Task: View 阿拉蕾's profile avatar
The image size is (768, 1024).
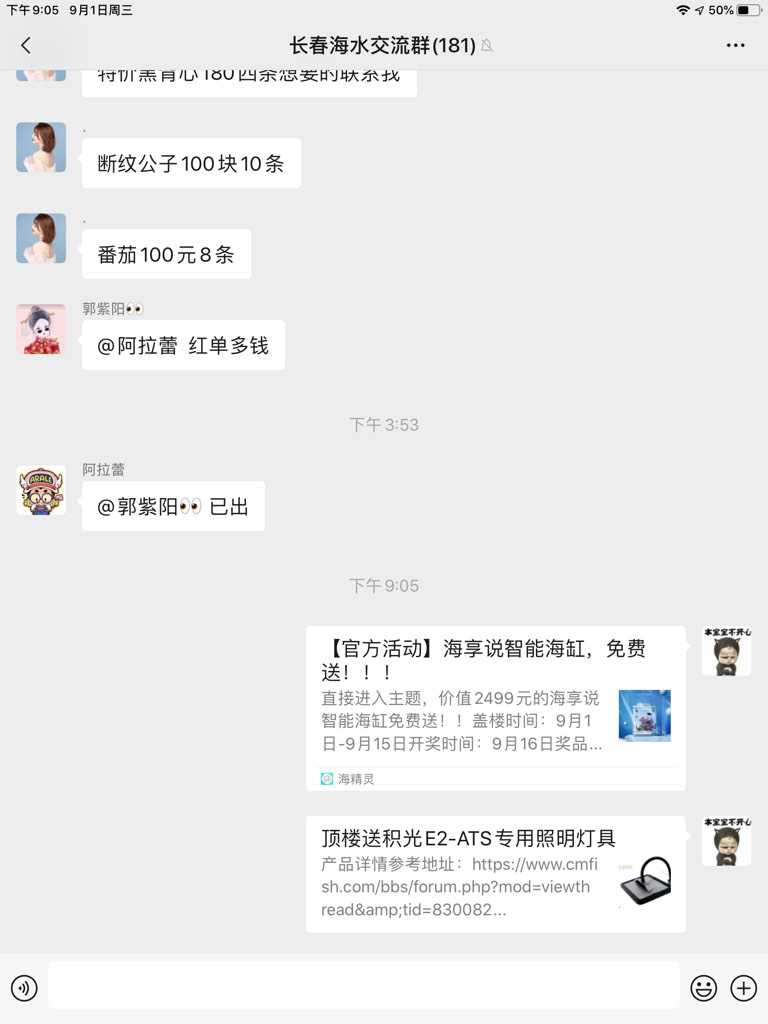Action: [x=41, y=490]
